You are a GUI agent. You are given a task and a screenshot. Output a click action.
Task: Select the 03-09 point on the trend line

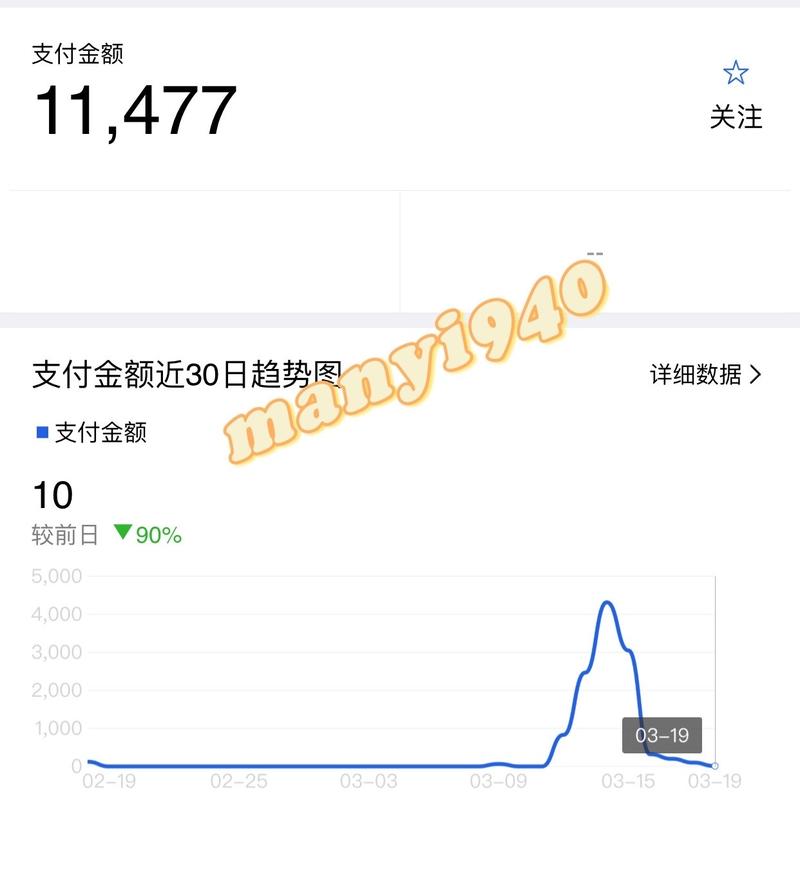click(498, 763)
